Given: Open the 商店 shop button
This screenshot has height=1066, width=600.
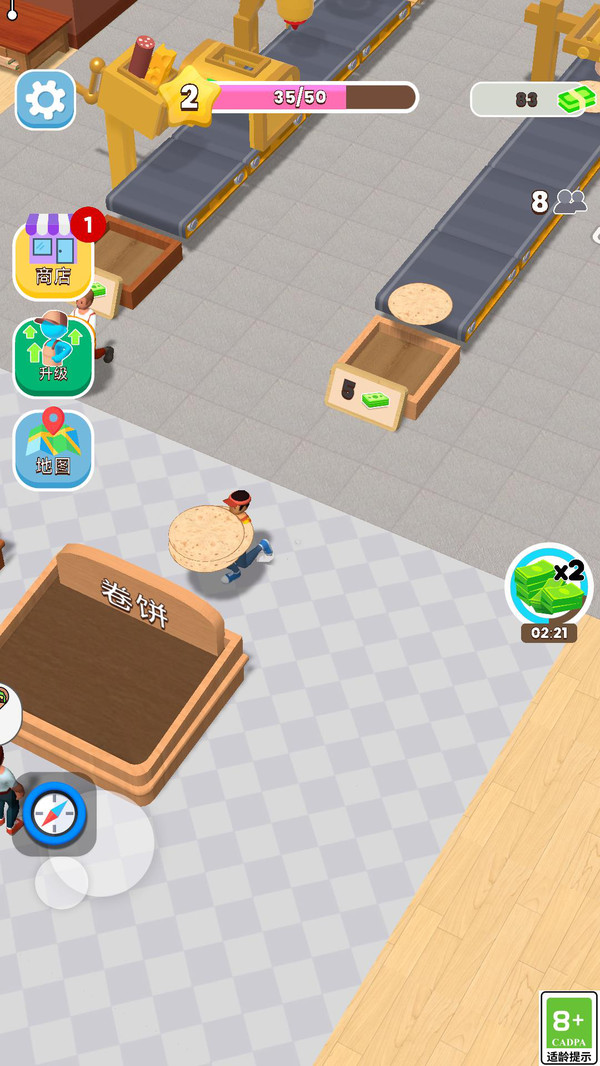Looking at the screenshot, I should pyautogui.click(x=53, y=258).
